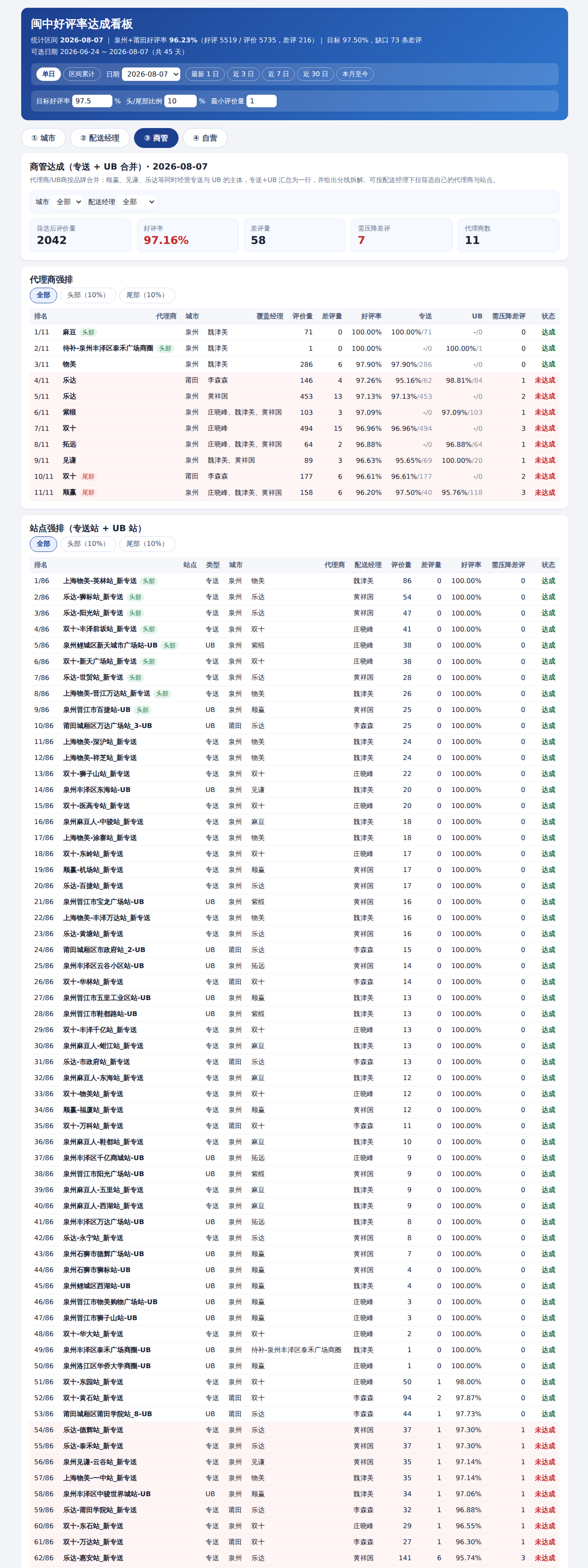Switch to the ① 城市 tab

pos(43,138)
